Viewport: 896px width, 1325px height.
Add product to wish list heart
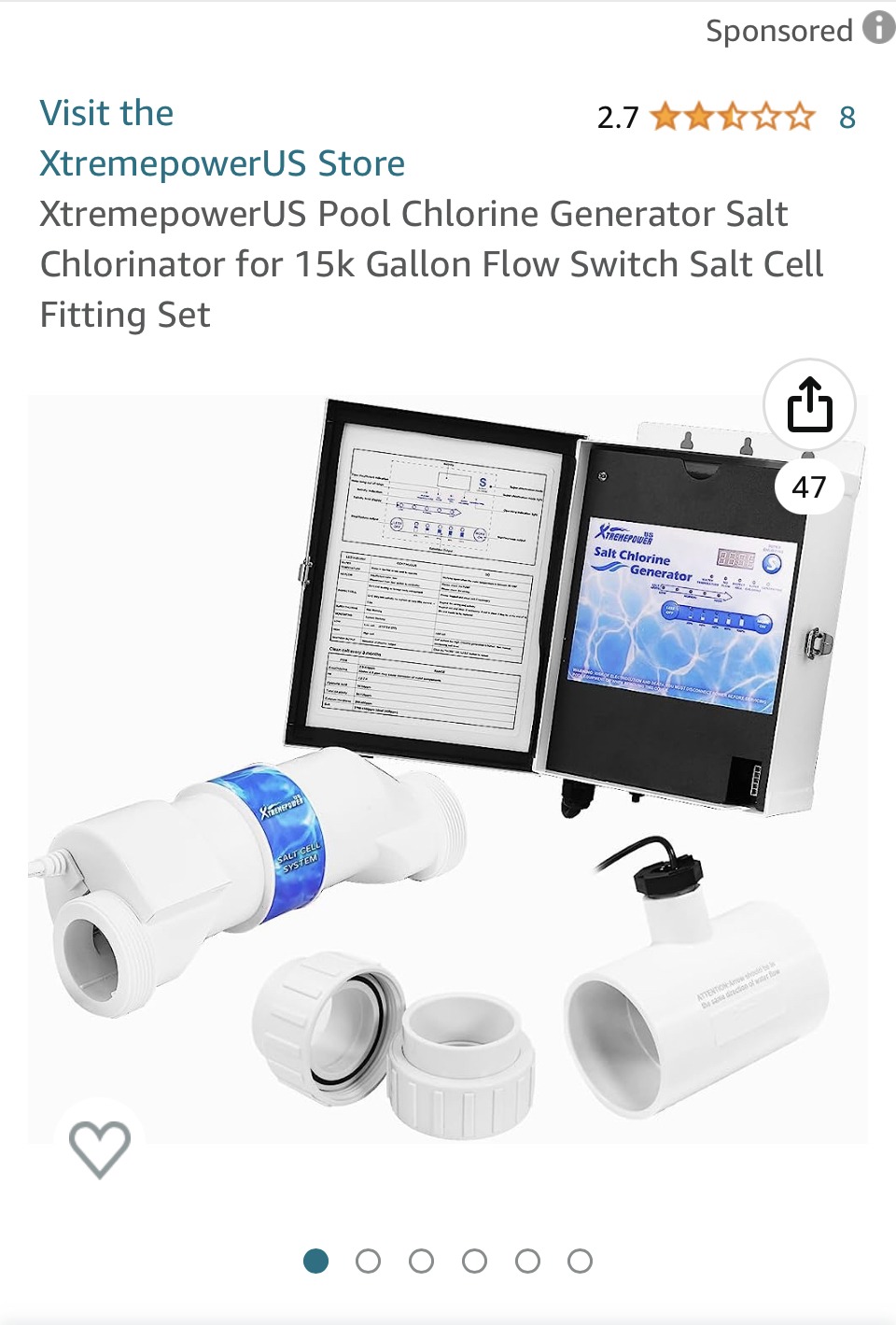[x=100, y=1148]
